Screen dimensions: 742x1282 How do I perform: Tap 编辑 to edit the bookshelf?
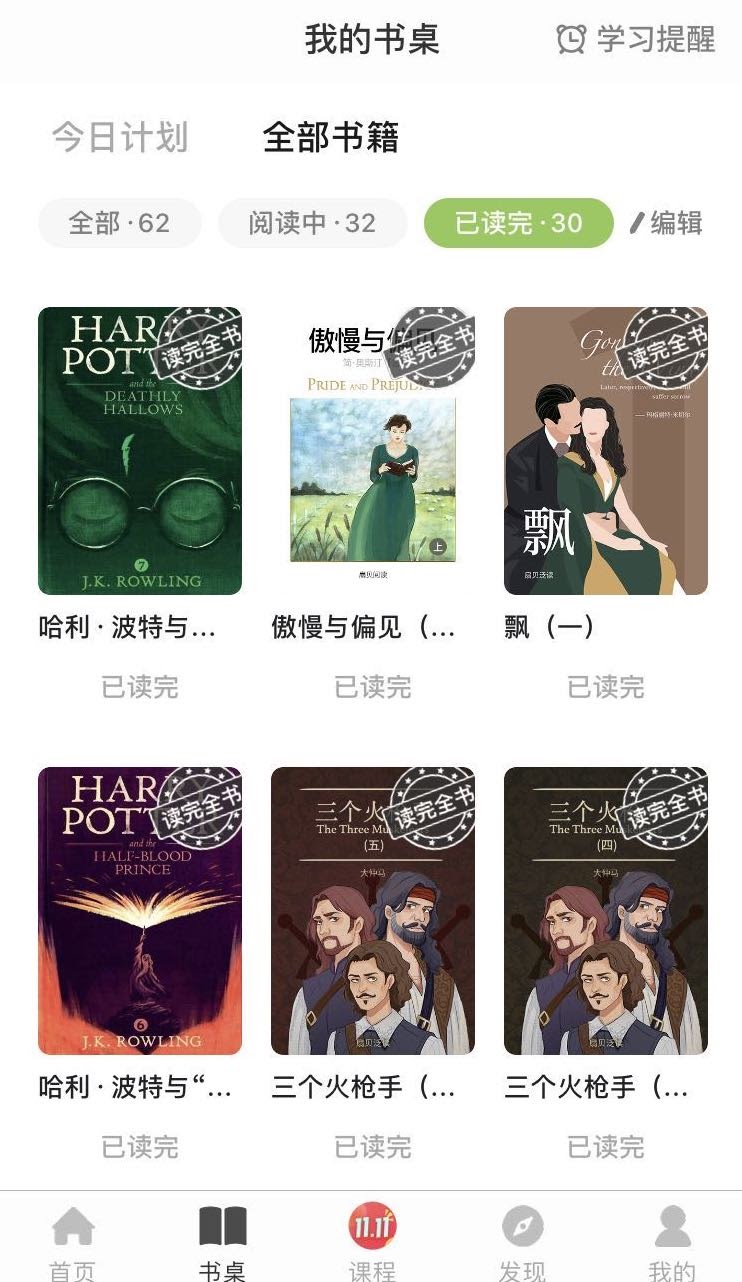click(x=666, y=222)
